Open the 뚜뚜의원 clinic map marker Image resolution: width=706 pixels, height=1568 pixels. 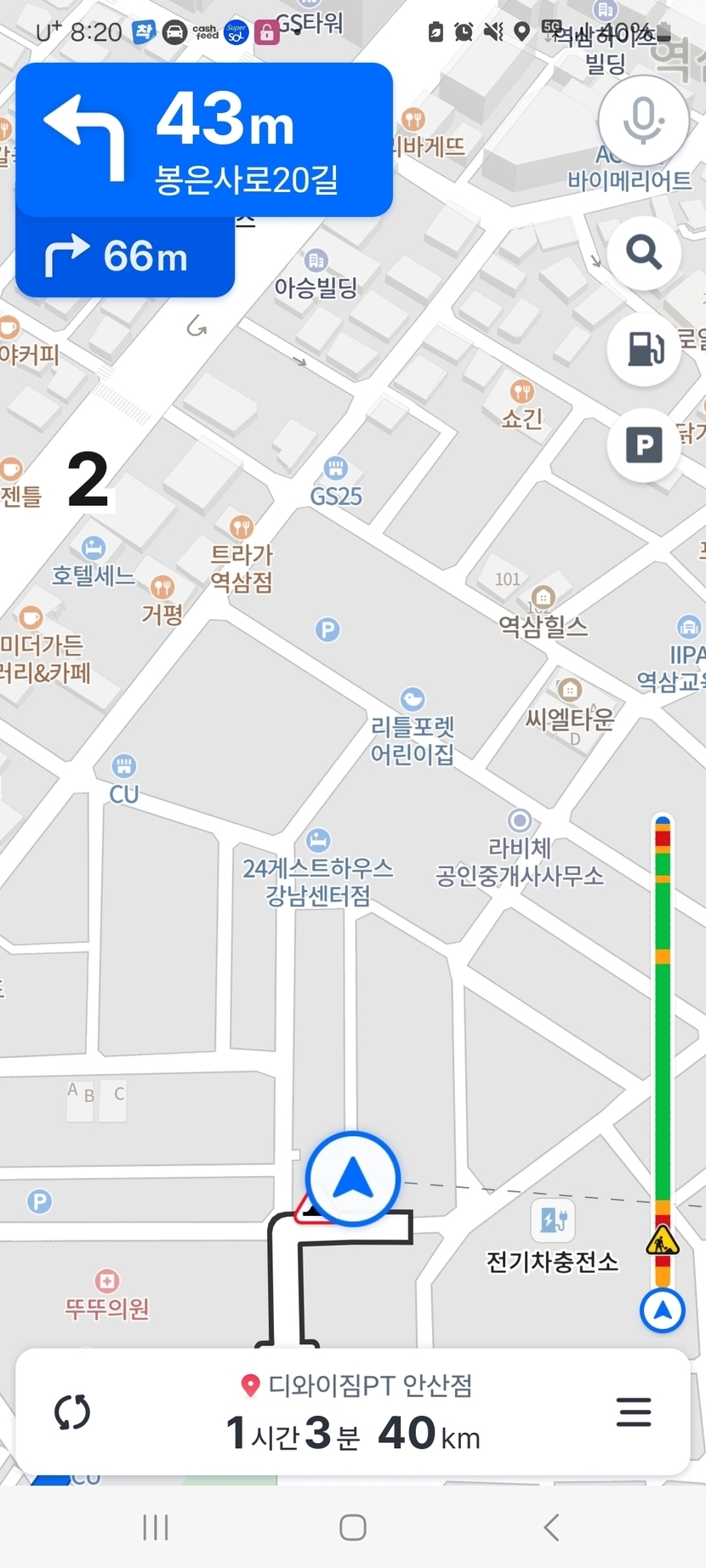point(107,1281)
